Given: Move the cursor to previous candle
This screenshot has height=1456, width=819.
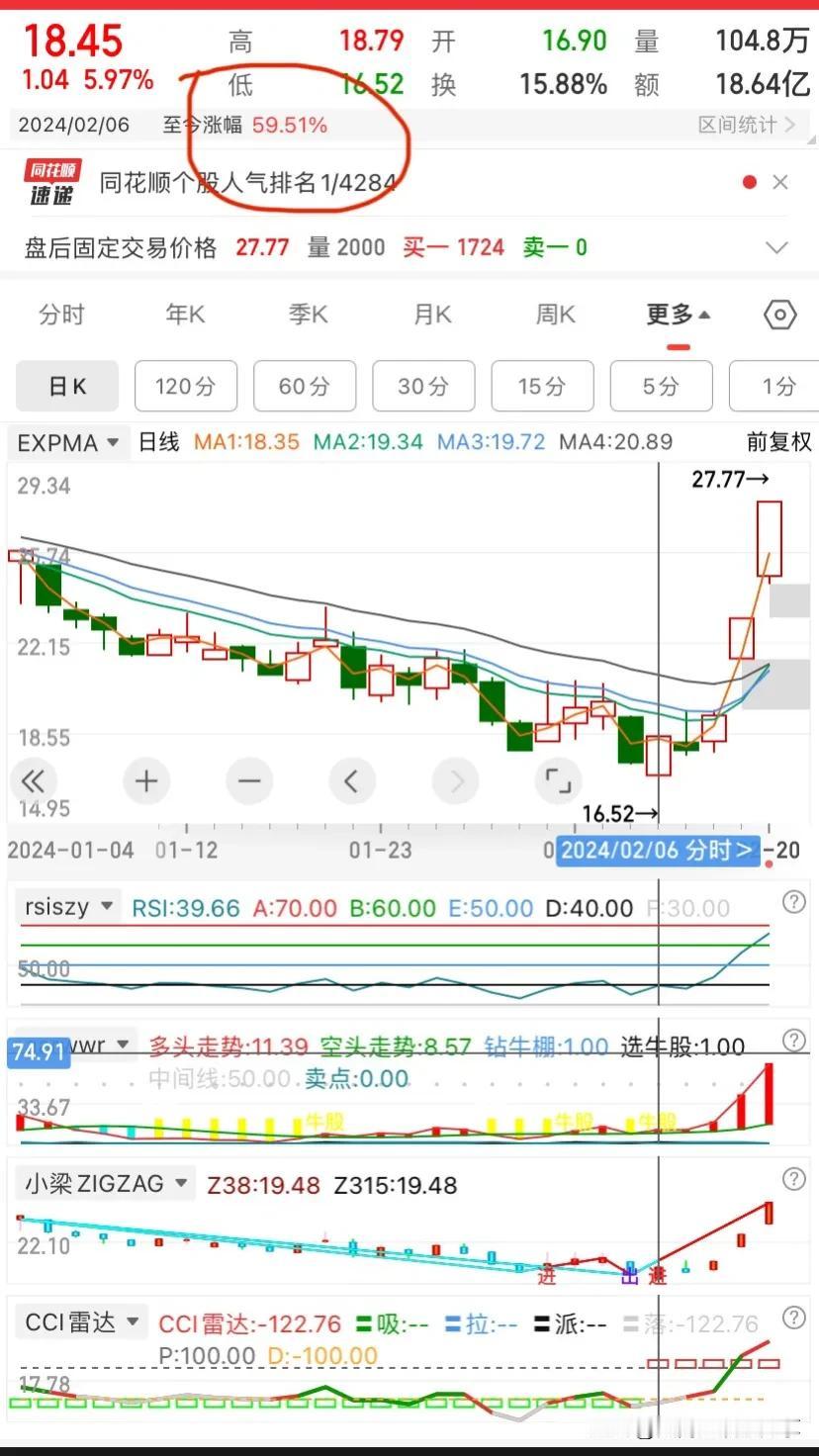Looking at the screenshot, I should [351, 781].
